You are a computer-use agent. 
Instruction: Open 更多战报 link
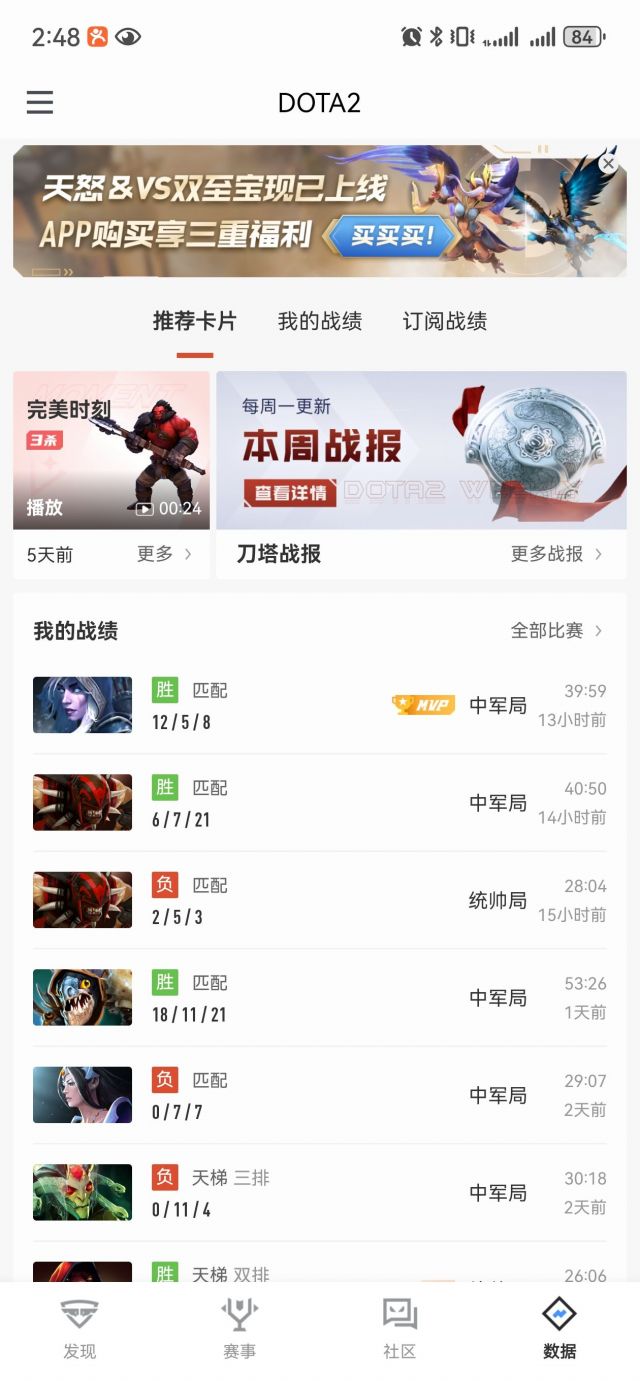tap(556, 554)
